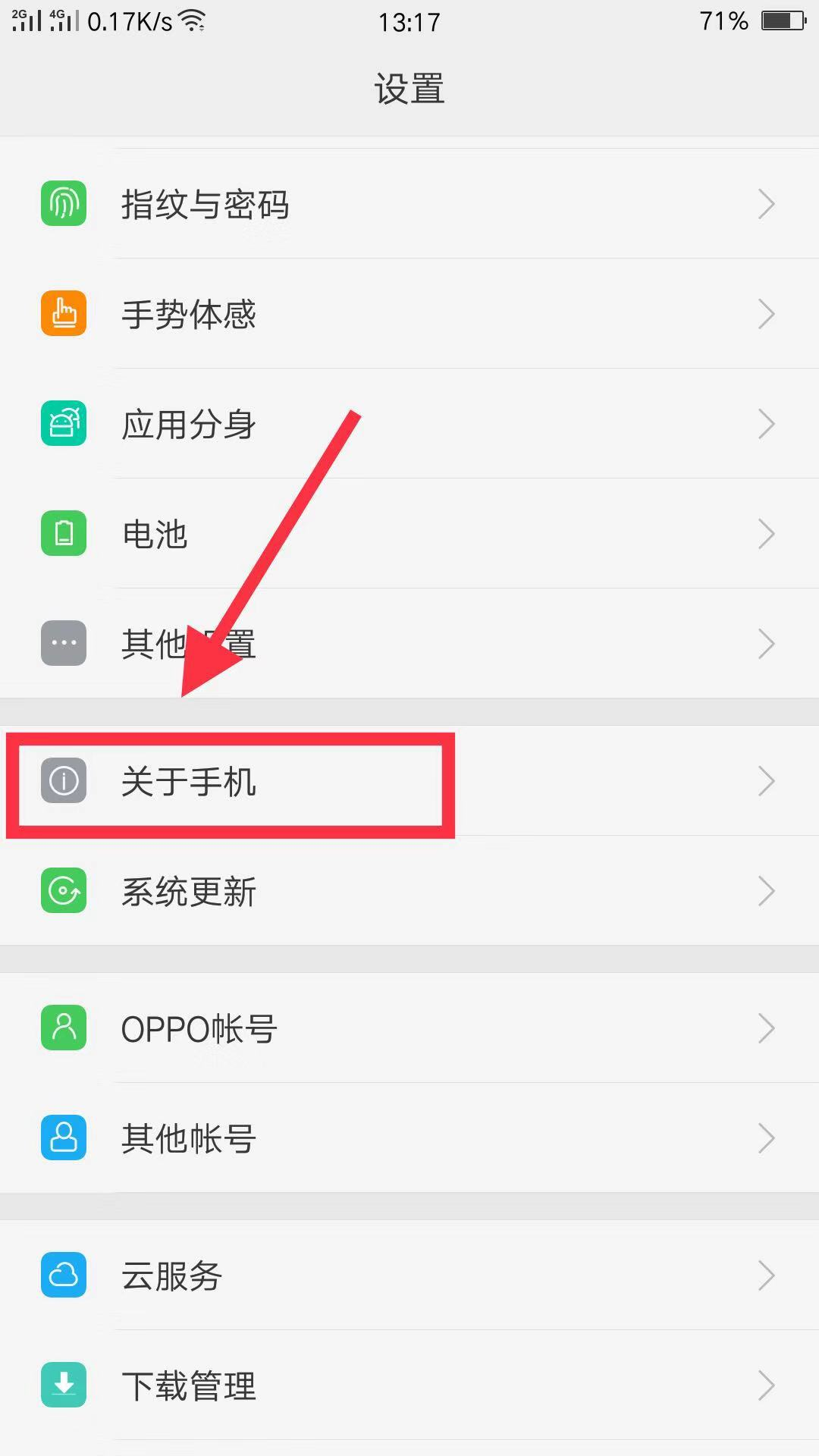
Task: Click the blue 其他帐号 account icon
Action: (x=64, y=1137)
